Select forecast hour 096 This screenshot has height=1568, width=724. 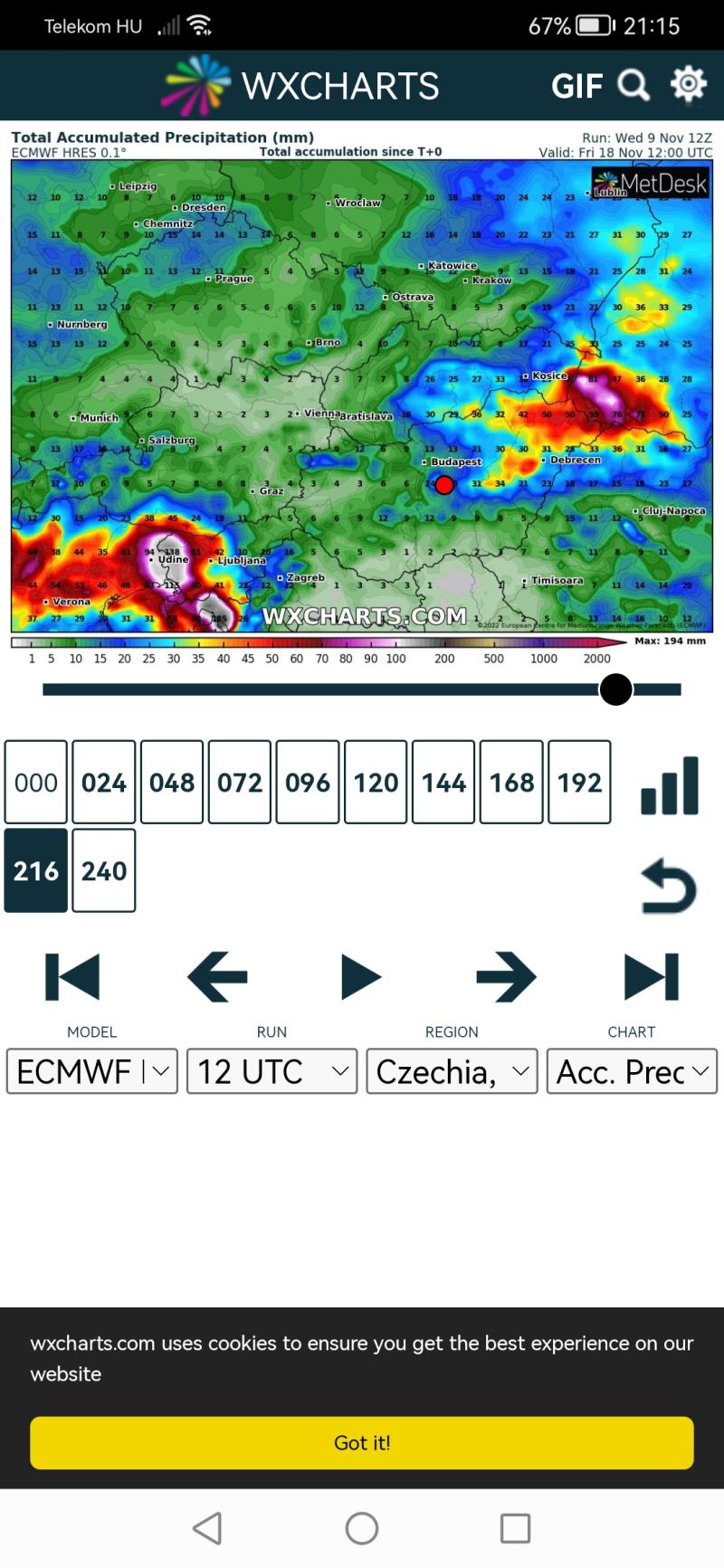(x=308, y=782)
